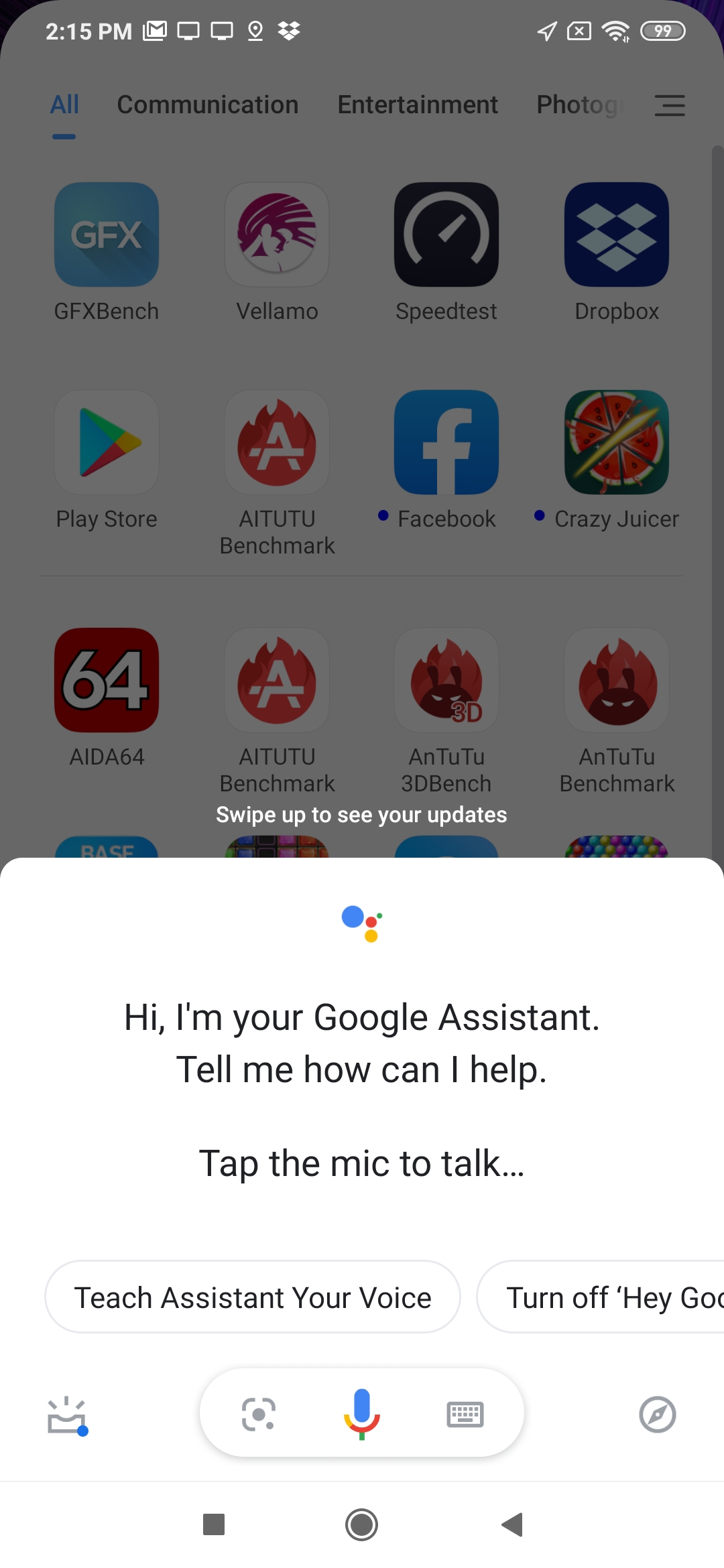The image size is (724, 1568).
Task: Switch to the Communication tab
Action: point(208,105)
